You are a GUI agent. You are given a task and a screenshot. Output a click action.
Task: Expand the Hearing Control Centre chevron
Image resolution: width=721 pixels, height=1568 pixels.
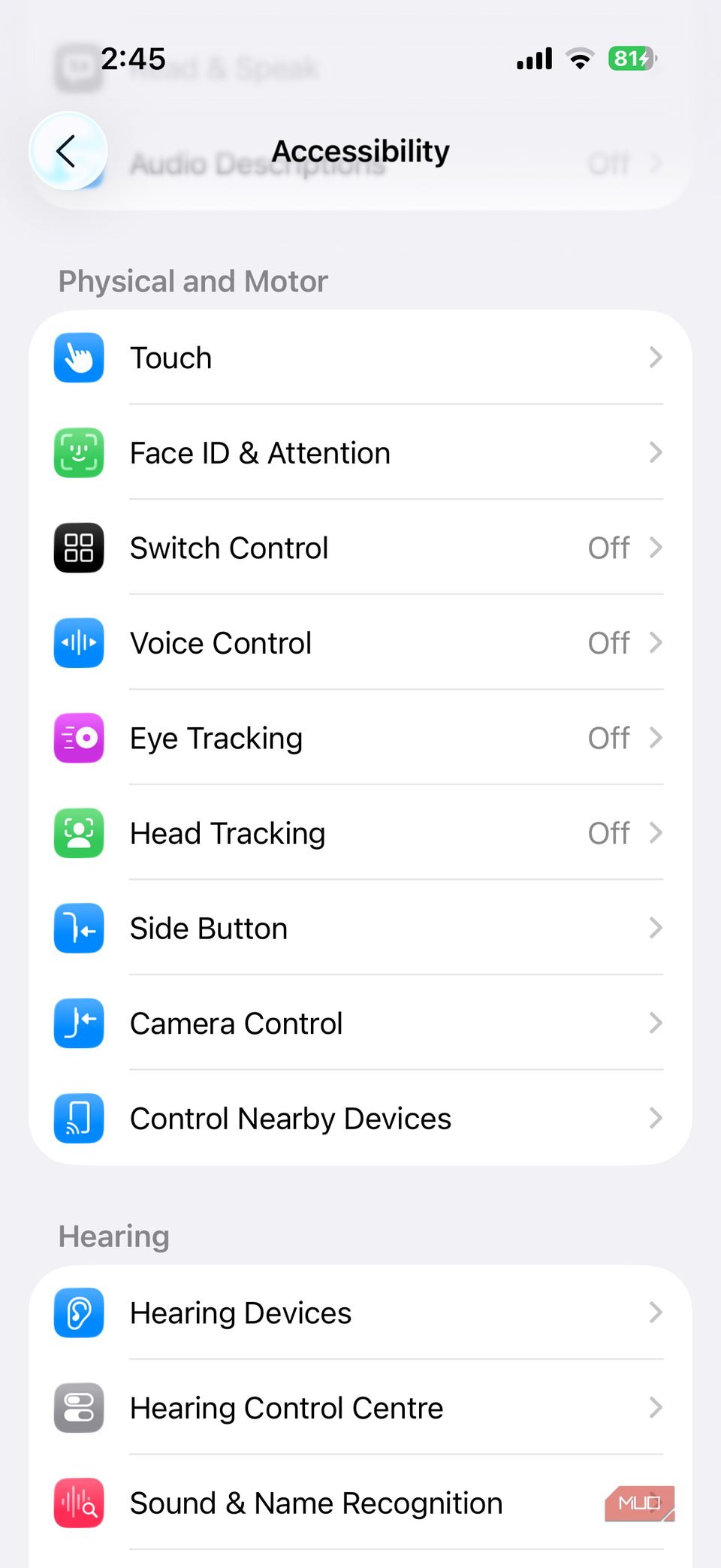coord(656,1408)
